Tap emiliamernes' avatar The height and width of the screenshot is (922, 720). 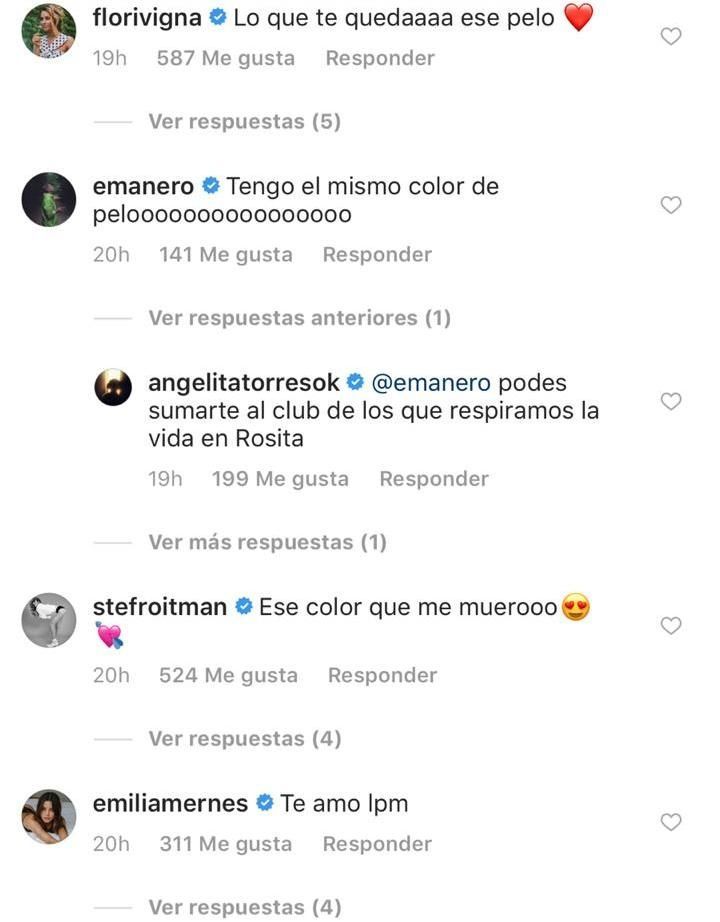click(x=47, y=818)
